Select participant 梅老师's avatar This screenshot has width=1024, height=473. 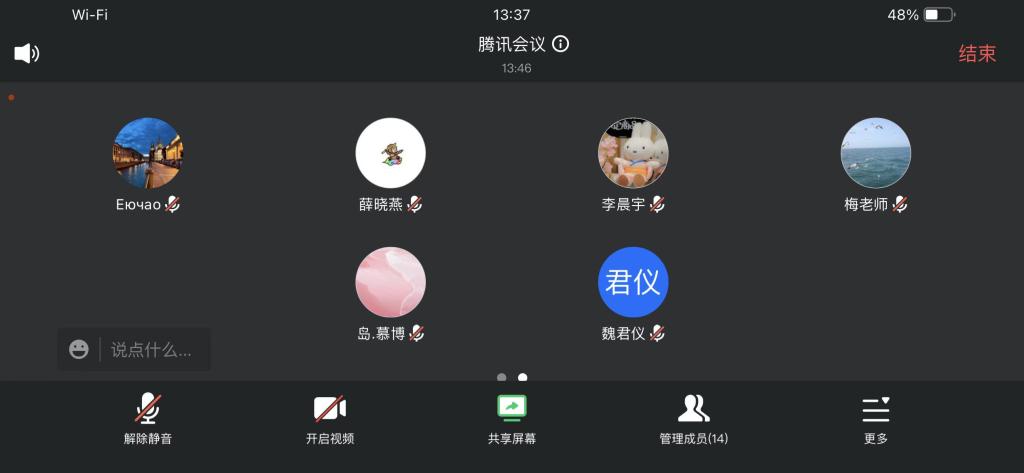(876, 153)
